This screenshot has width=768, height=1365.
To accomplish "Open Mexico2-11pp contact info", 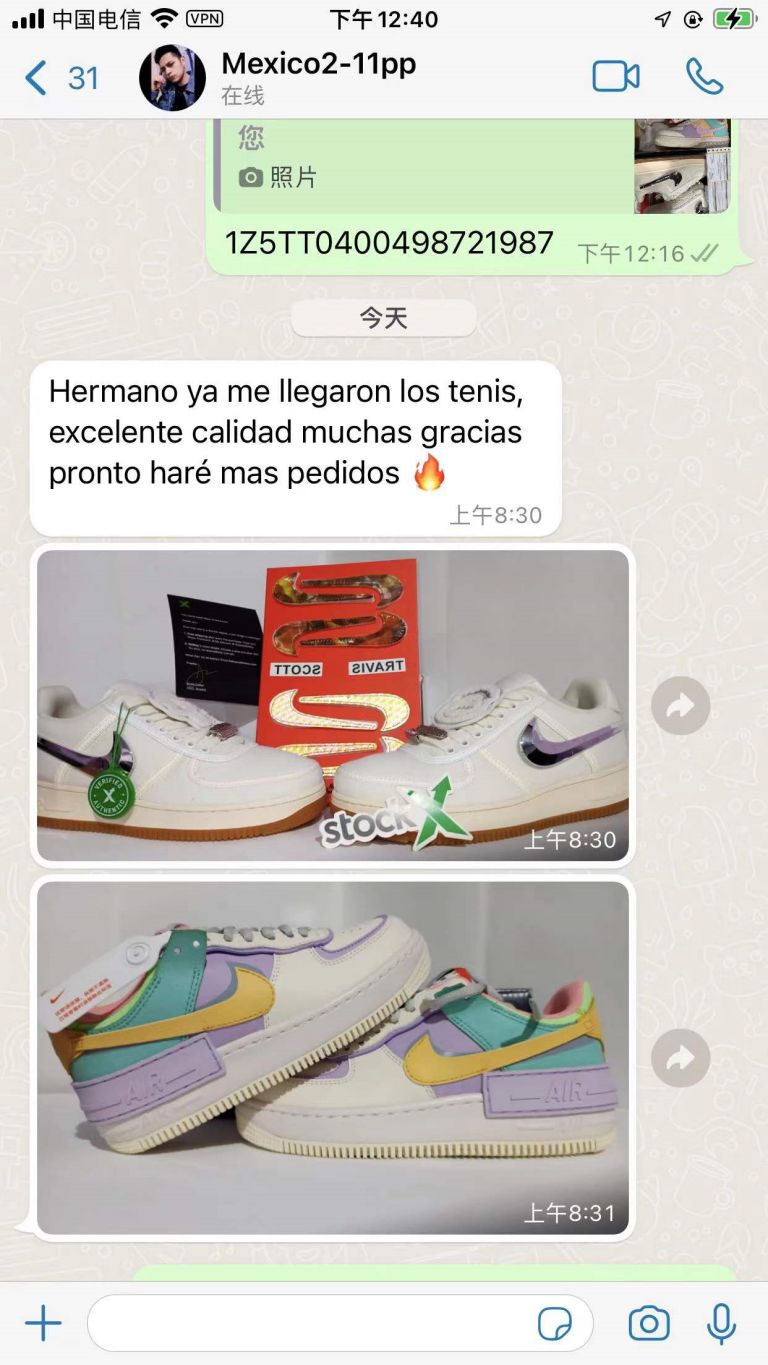I will 317,76.
